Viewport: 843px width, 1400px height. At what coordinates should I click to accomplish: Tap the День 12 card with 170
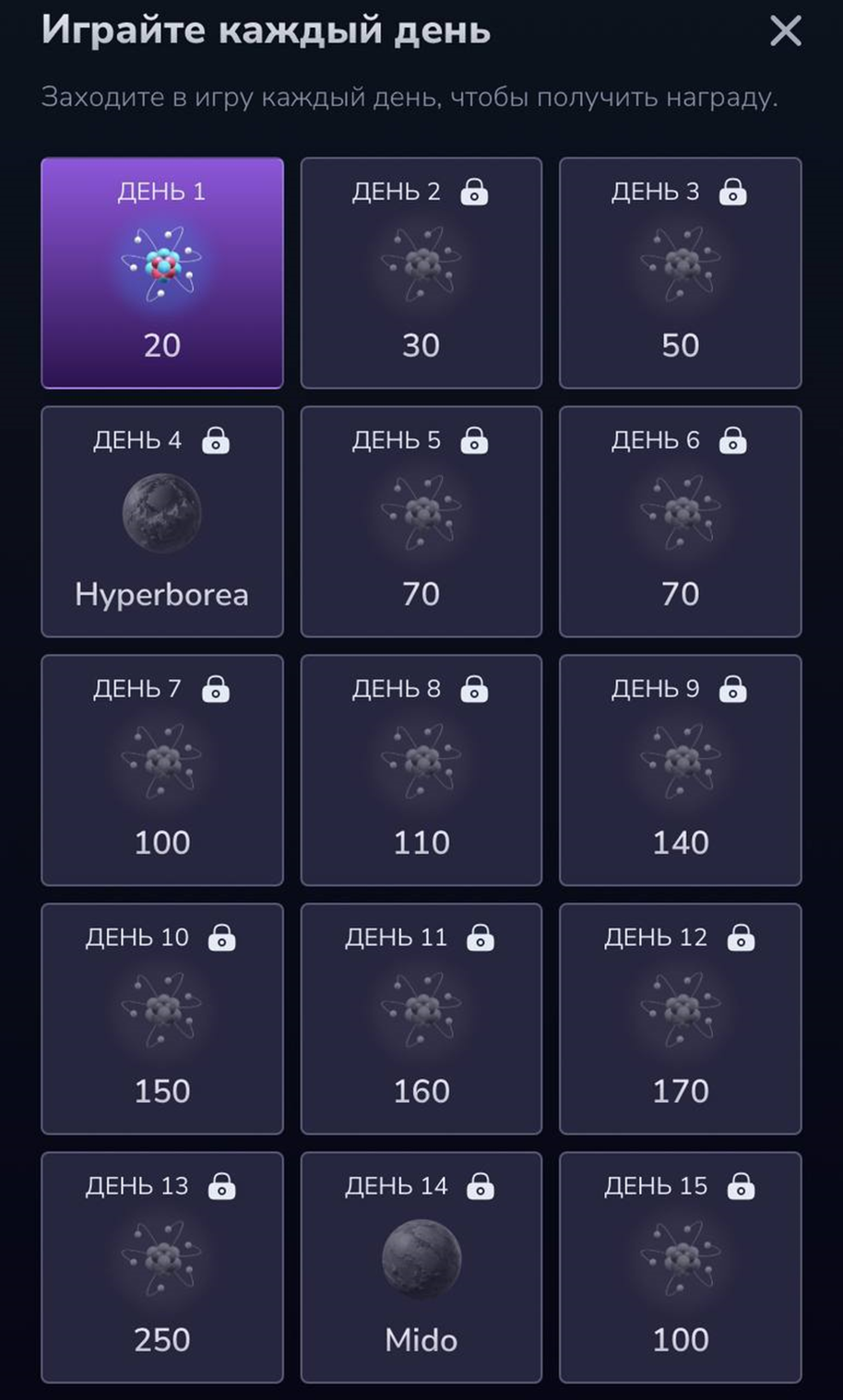(x=681, y=1018)
